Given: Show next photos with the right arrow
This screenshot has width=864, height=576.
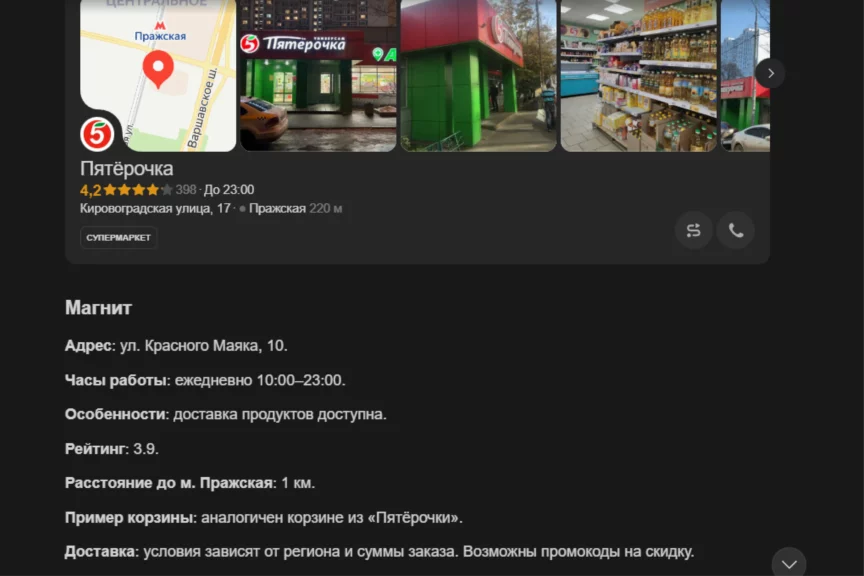Looking at the screenshot, I should pyautogui.click(x=770, y=73).
